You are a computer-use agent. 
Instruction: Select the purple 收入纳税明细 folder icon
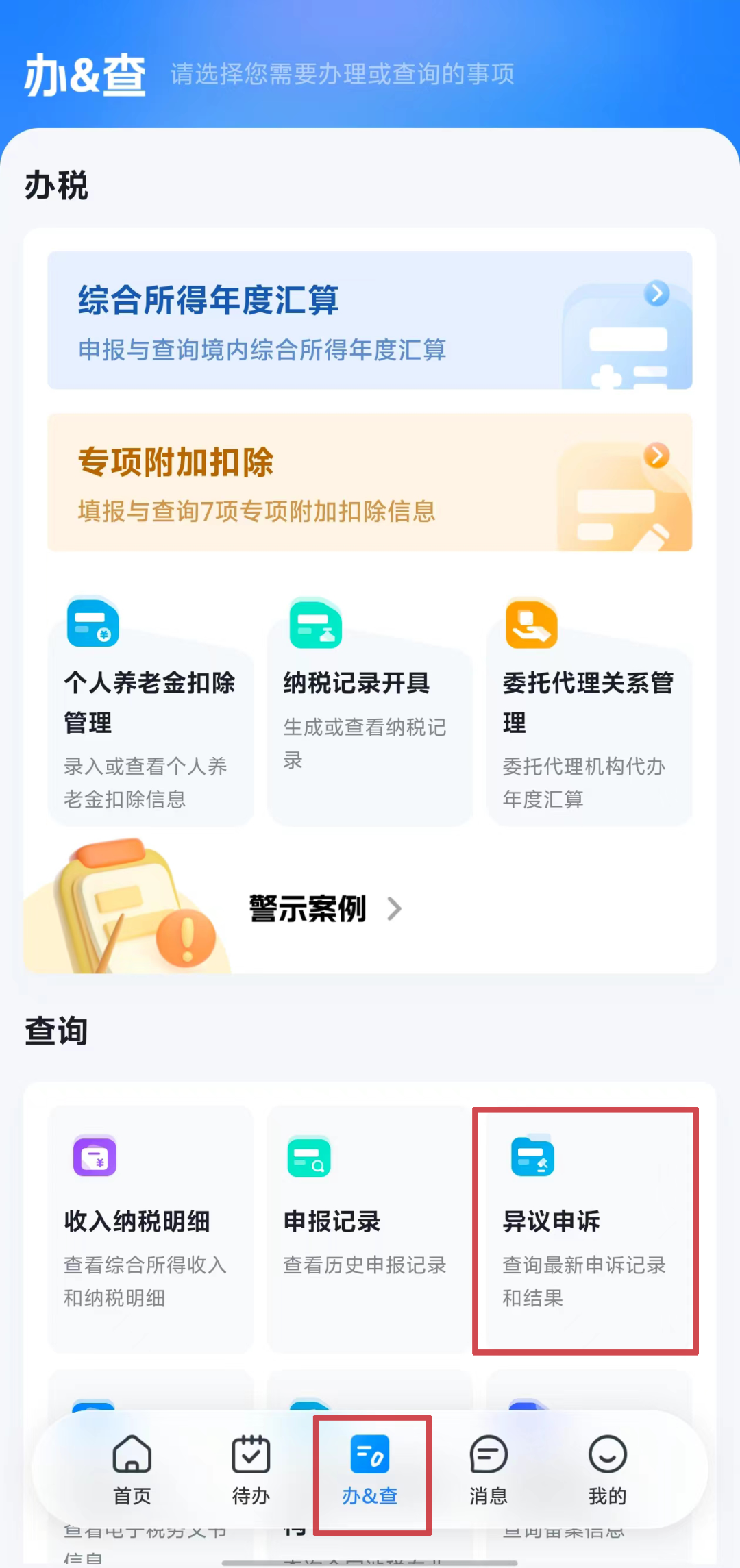tap(95, 1158)
